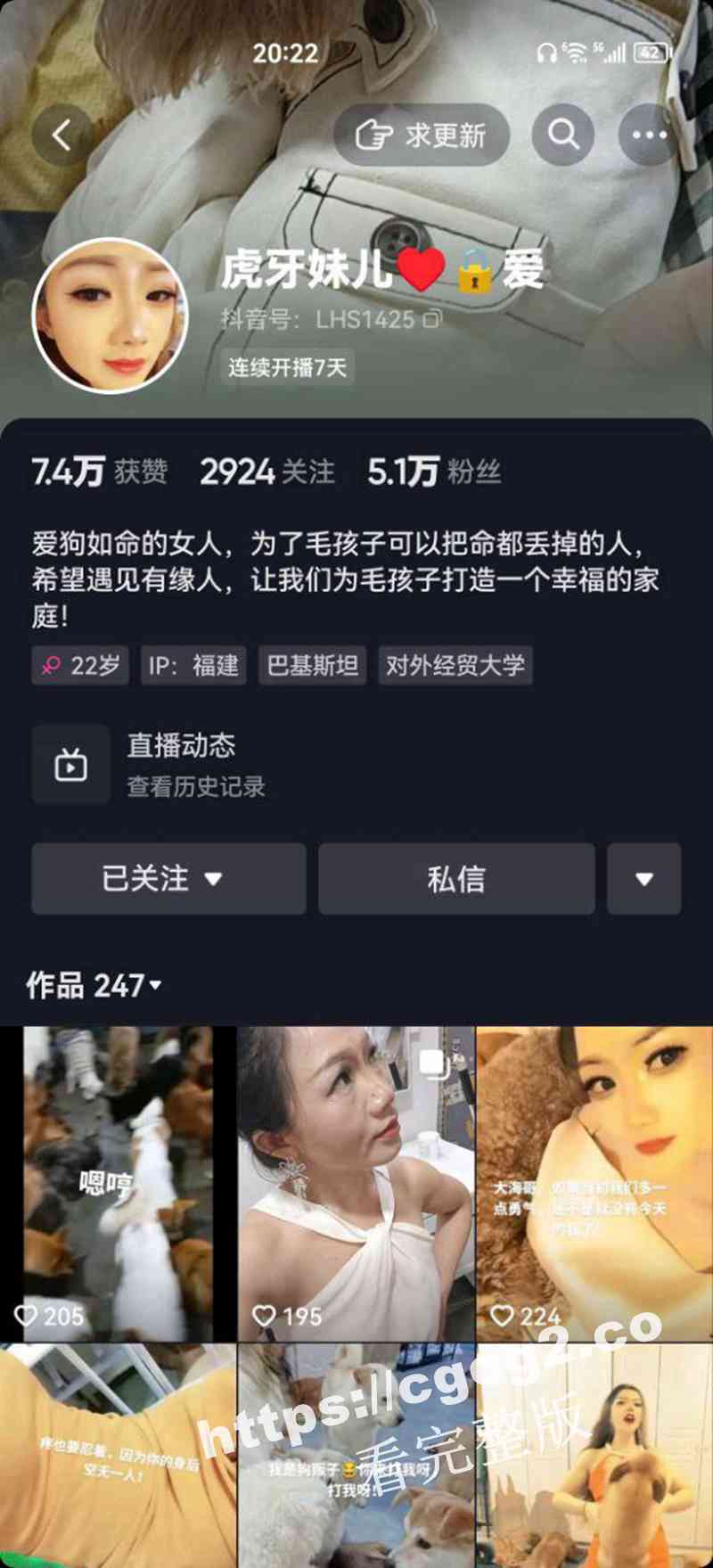Open the video with 224 likes
This screenshot has width=713, height=1568.
(594, 1183)
